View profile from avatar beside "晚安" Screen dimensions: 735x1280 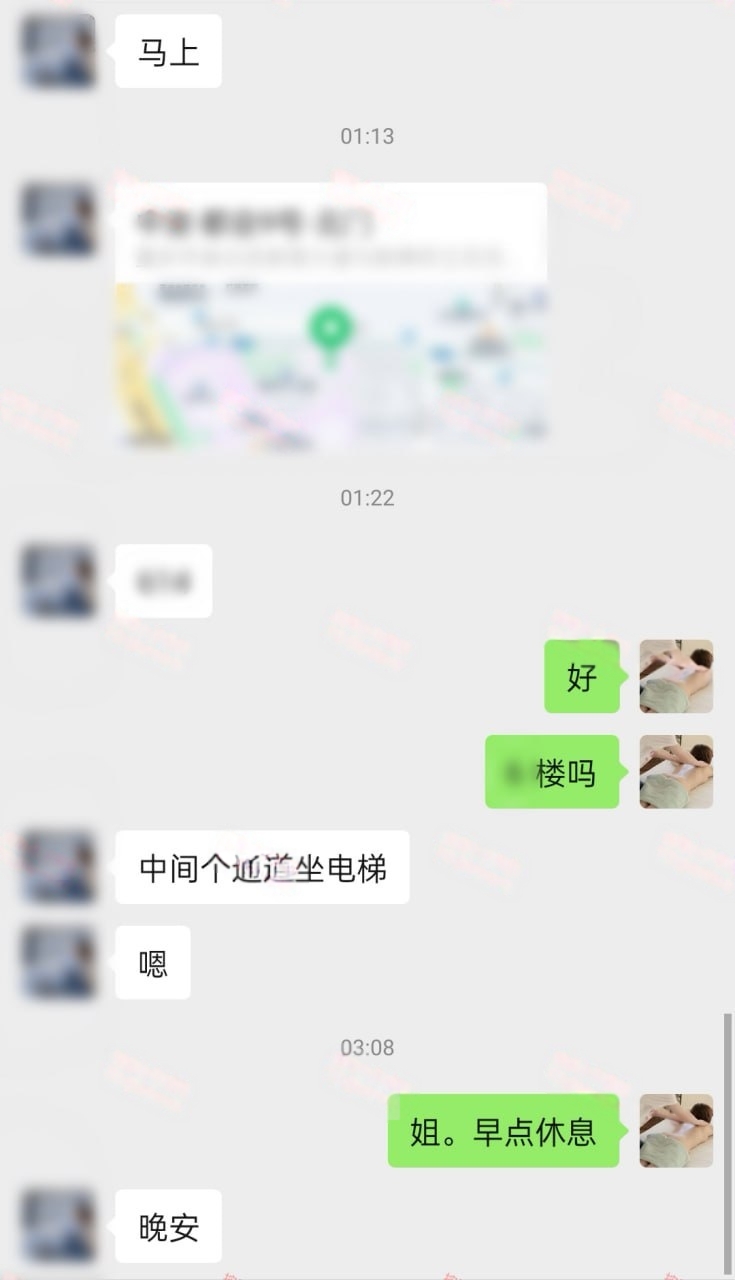point(59,1226)
